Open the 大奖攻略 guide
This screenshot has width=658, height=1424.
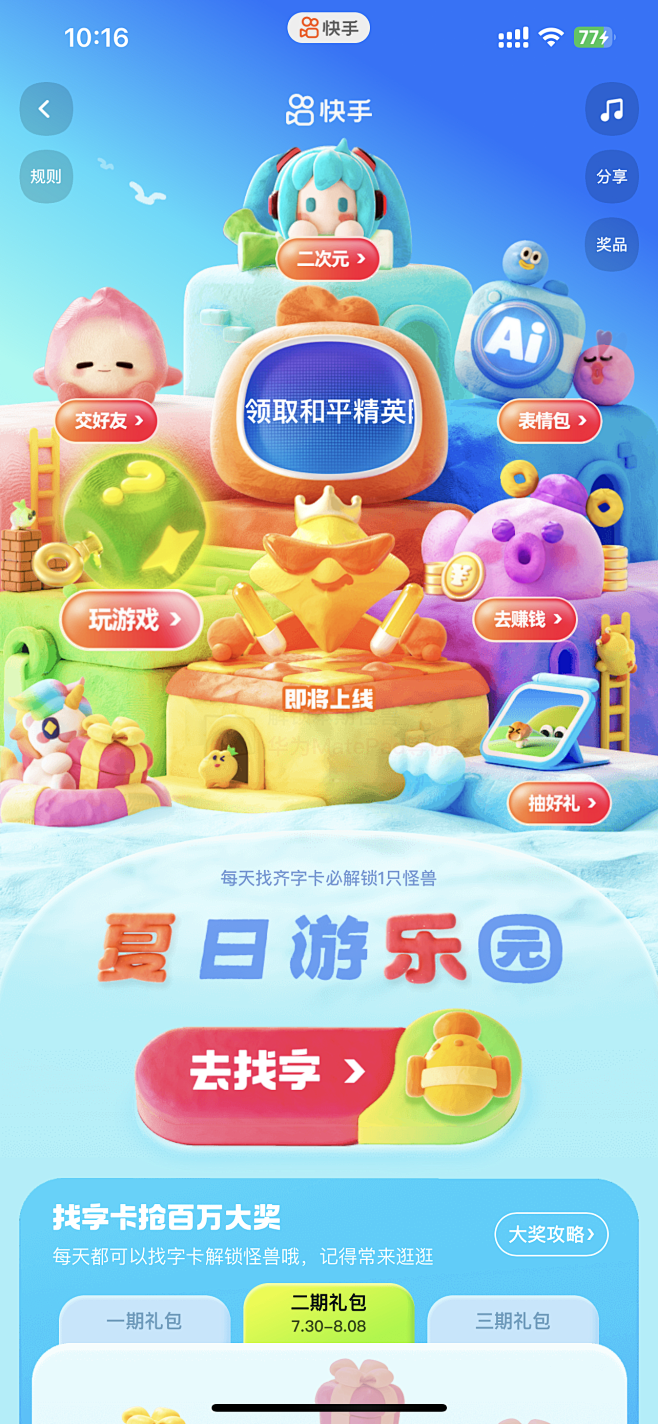551,1235
